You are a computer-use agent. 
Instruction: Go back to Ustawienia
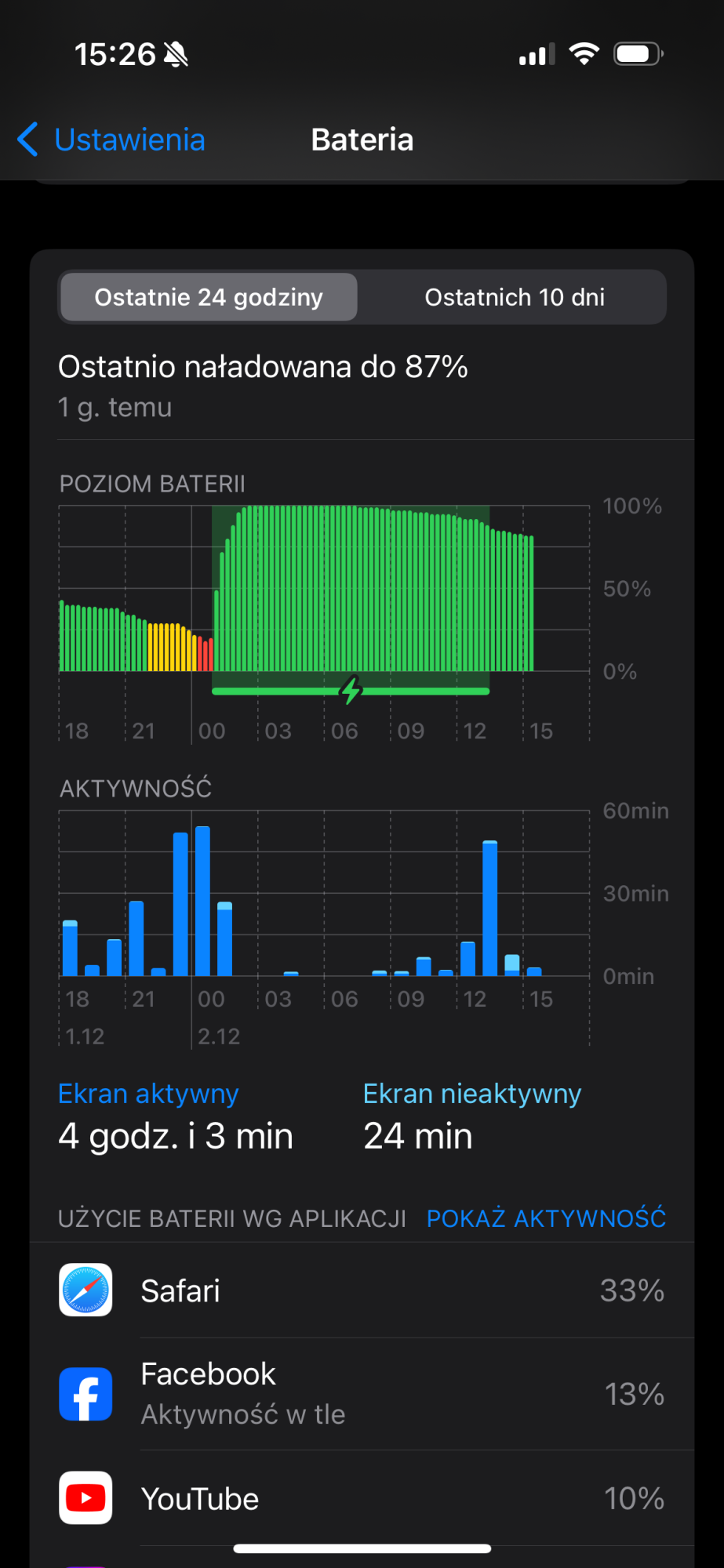[111, 140]
